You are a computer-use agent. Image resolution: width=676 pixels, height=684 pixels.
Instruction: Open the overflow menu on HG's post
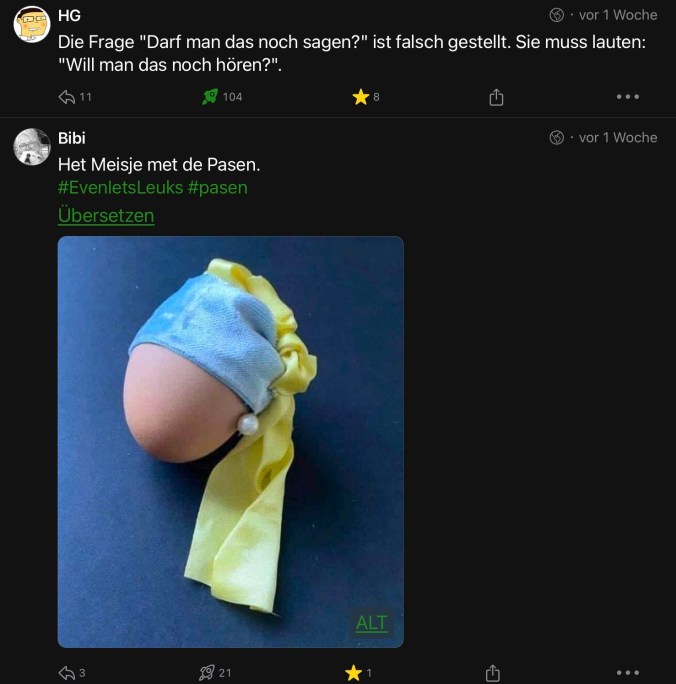pyautogui.click(x=627, y=97)
